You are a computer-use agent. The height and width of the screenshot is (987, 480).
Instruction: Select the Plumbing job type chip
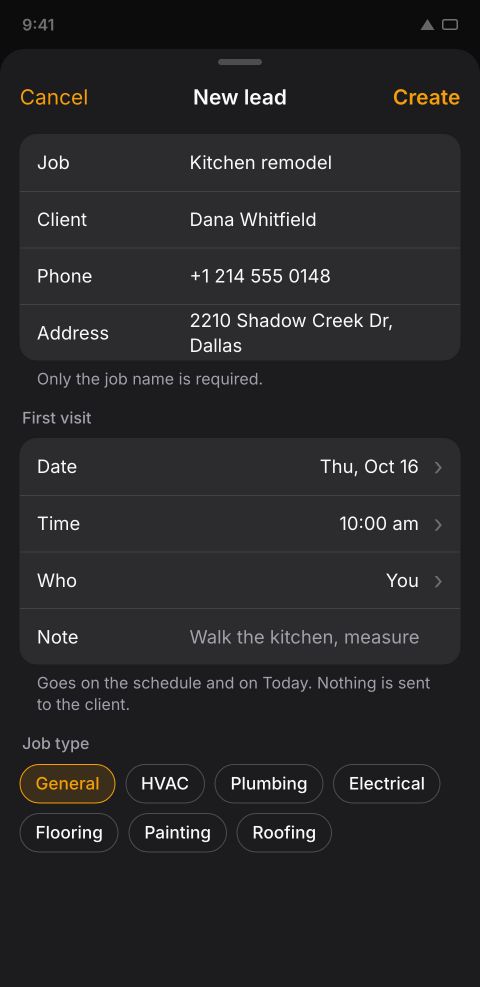[269, 784]
